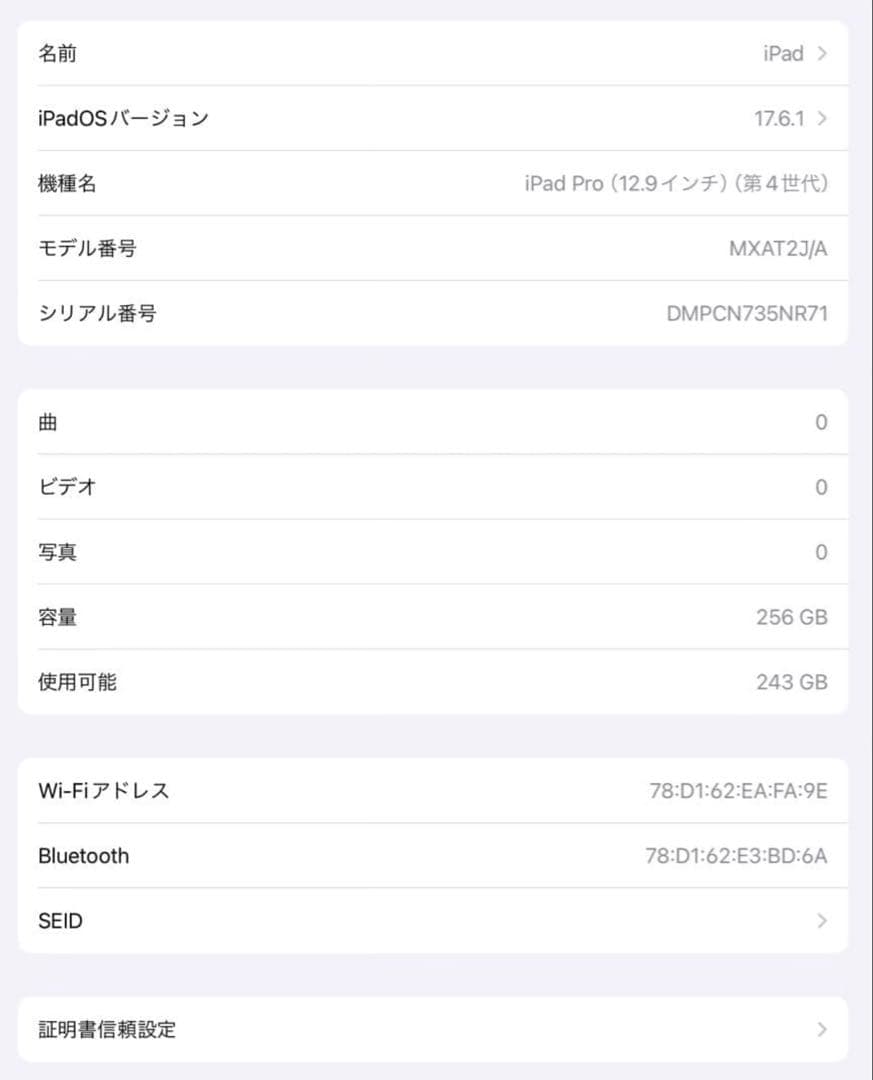
Task: Tap the Bluetooth address row
Action: tap(436, 856)
